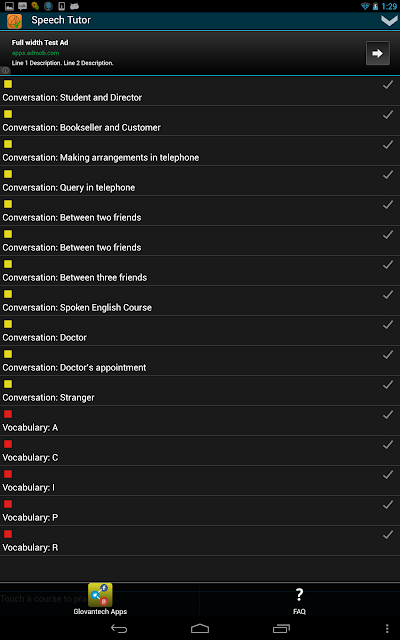
Task: Open Conversation: Bookseller and Customer
Action: point(200,121)
